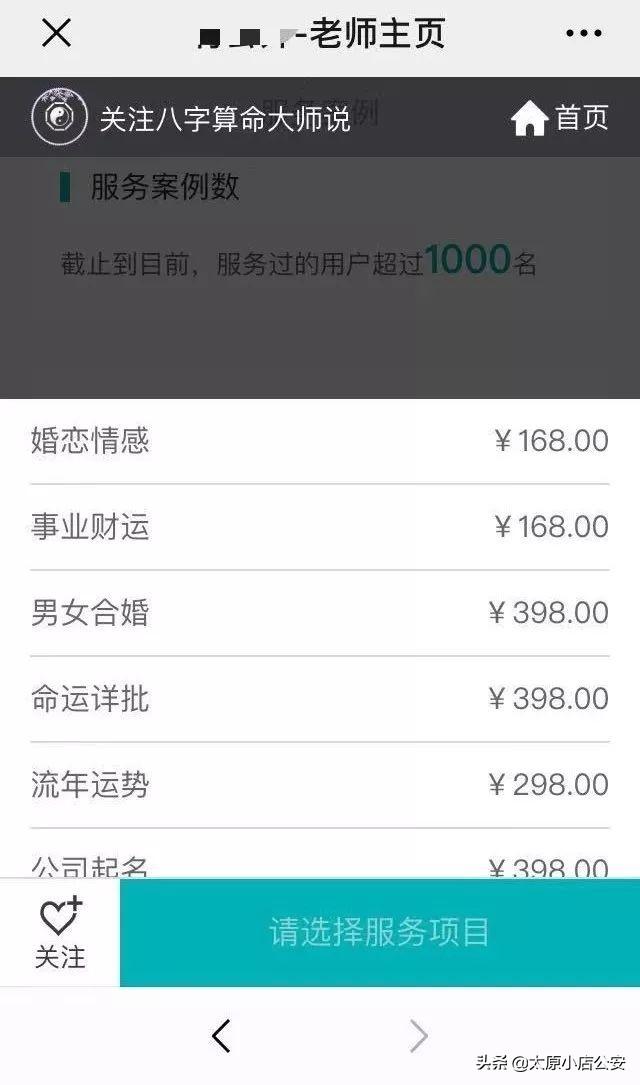Choose the 命运详批 service
Image resolution: width=640 pixels, height=1085 pixels.
tap(320, 699)
